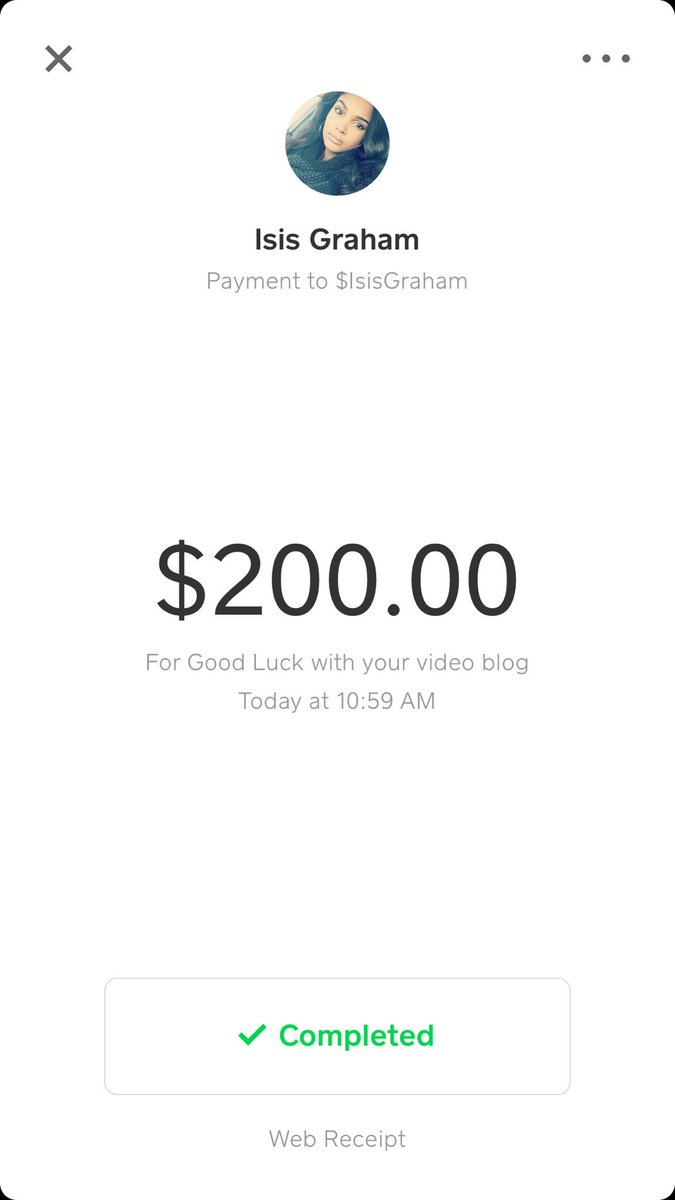Open the three-dot overflow menu
The width and height of the screenshot is (675, 1200).
coord(606,59)
